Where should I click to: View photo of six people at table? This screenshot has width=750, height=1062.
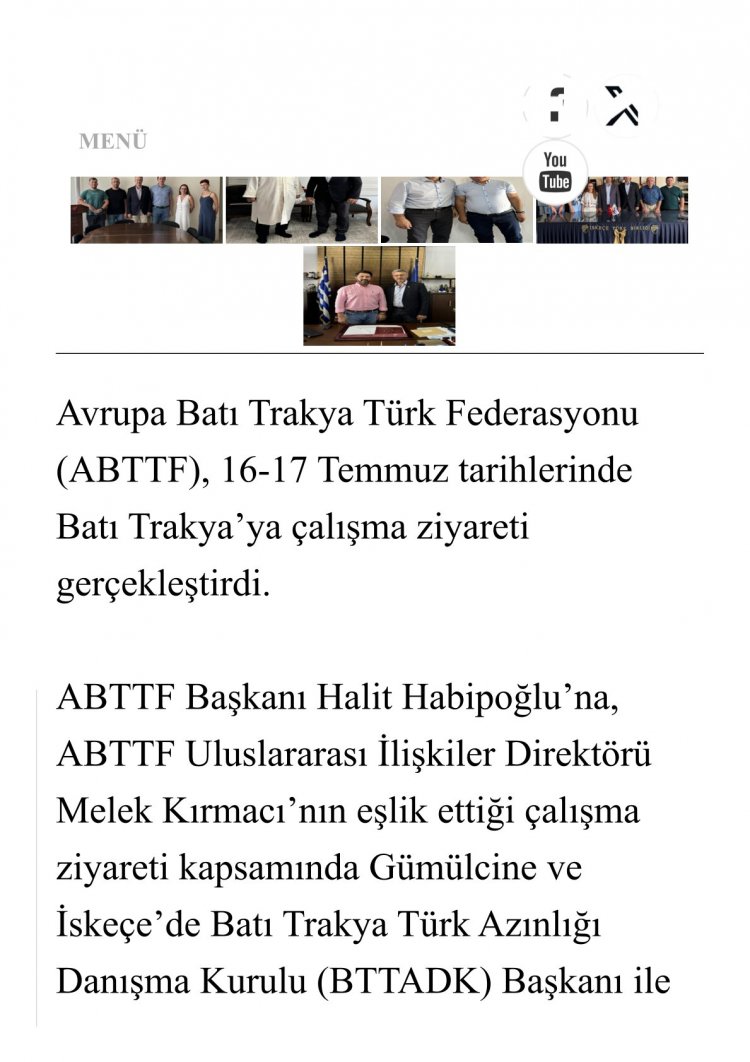[146, 210]
